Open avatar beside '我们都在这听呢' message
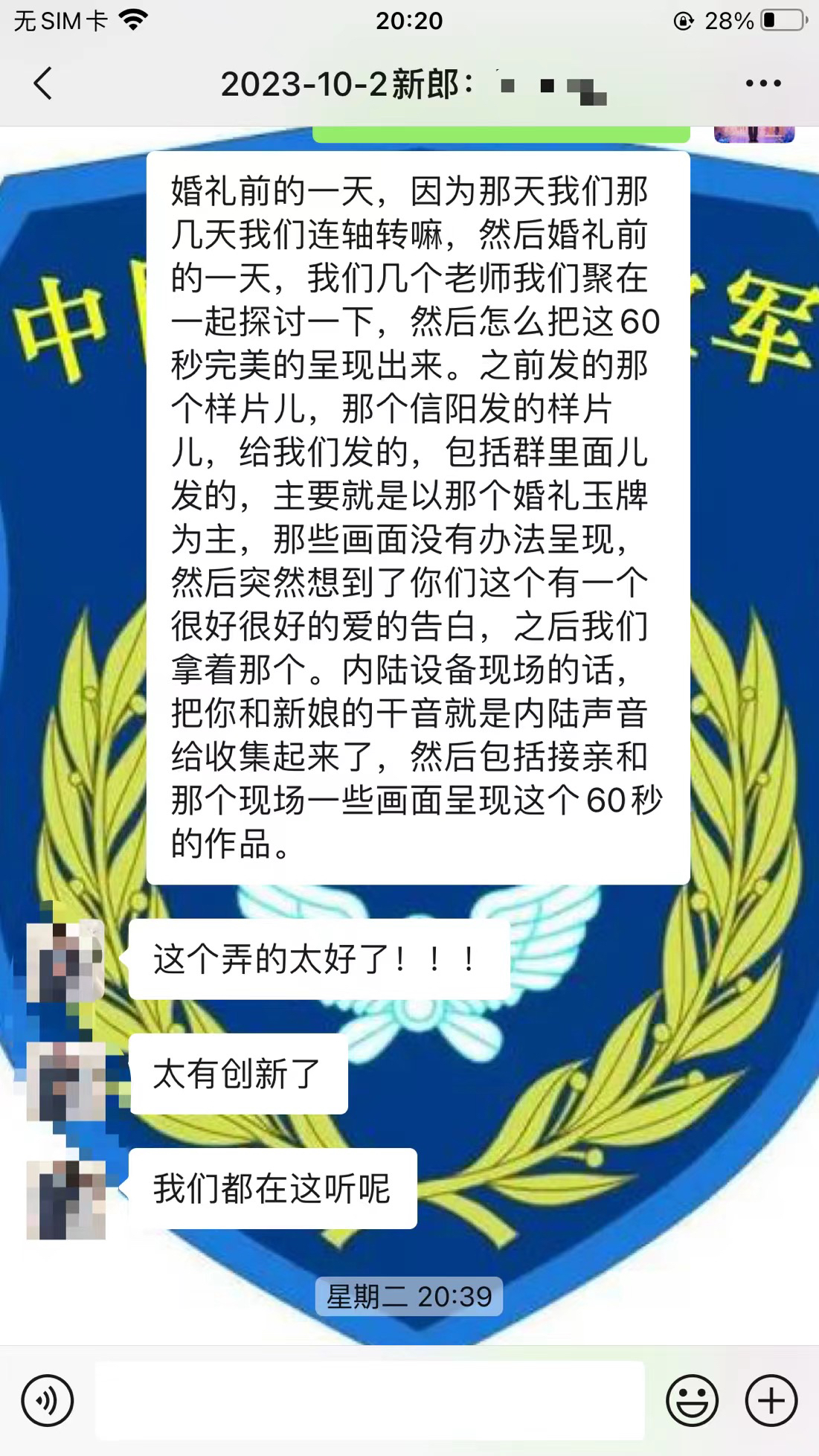The width and height of the screenshot is (819, 1456). pos(65,1199)
